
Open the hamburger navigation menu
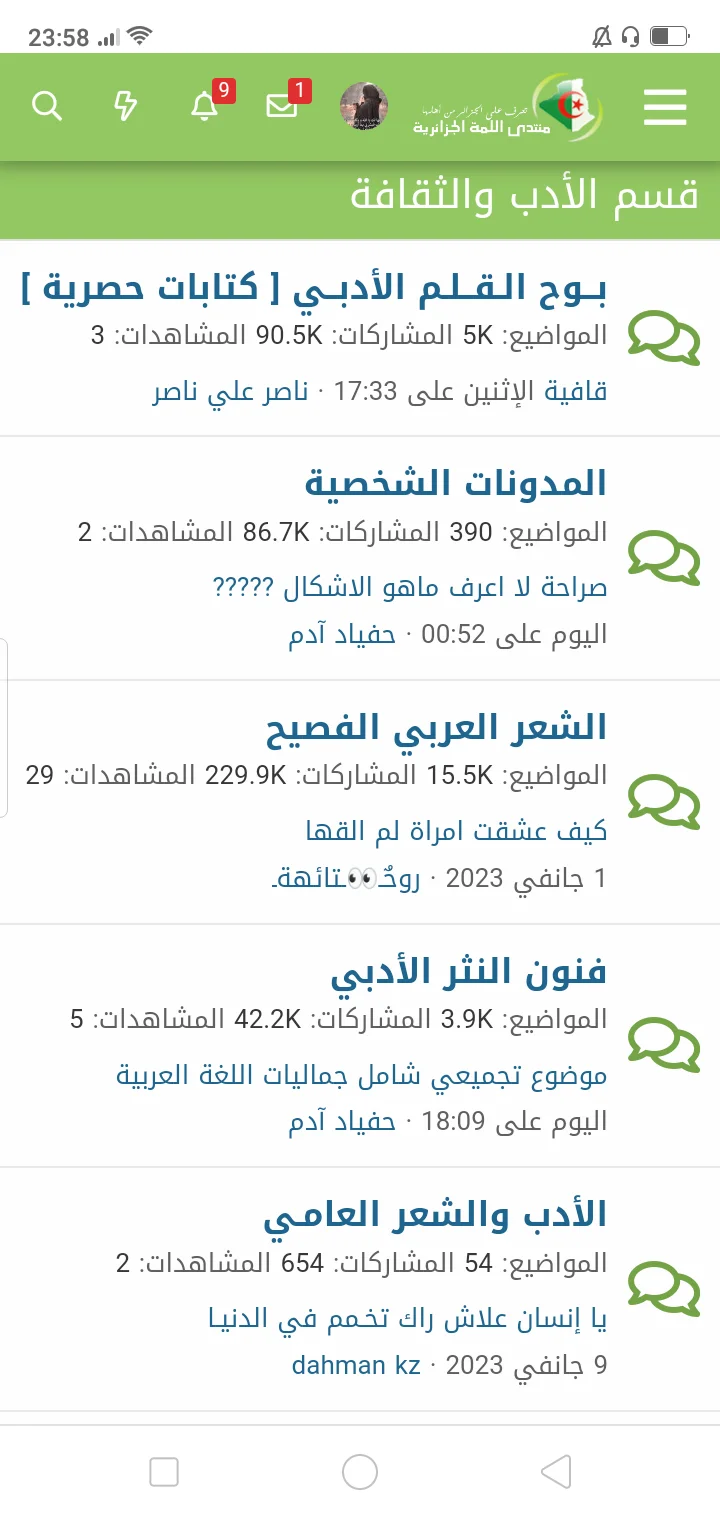(x=664, y=107)
